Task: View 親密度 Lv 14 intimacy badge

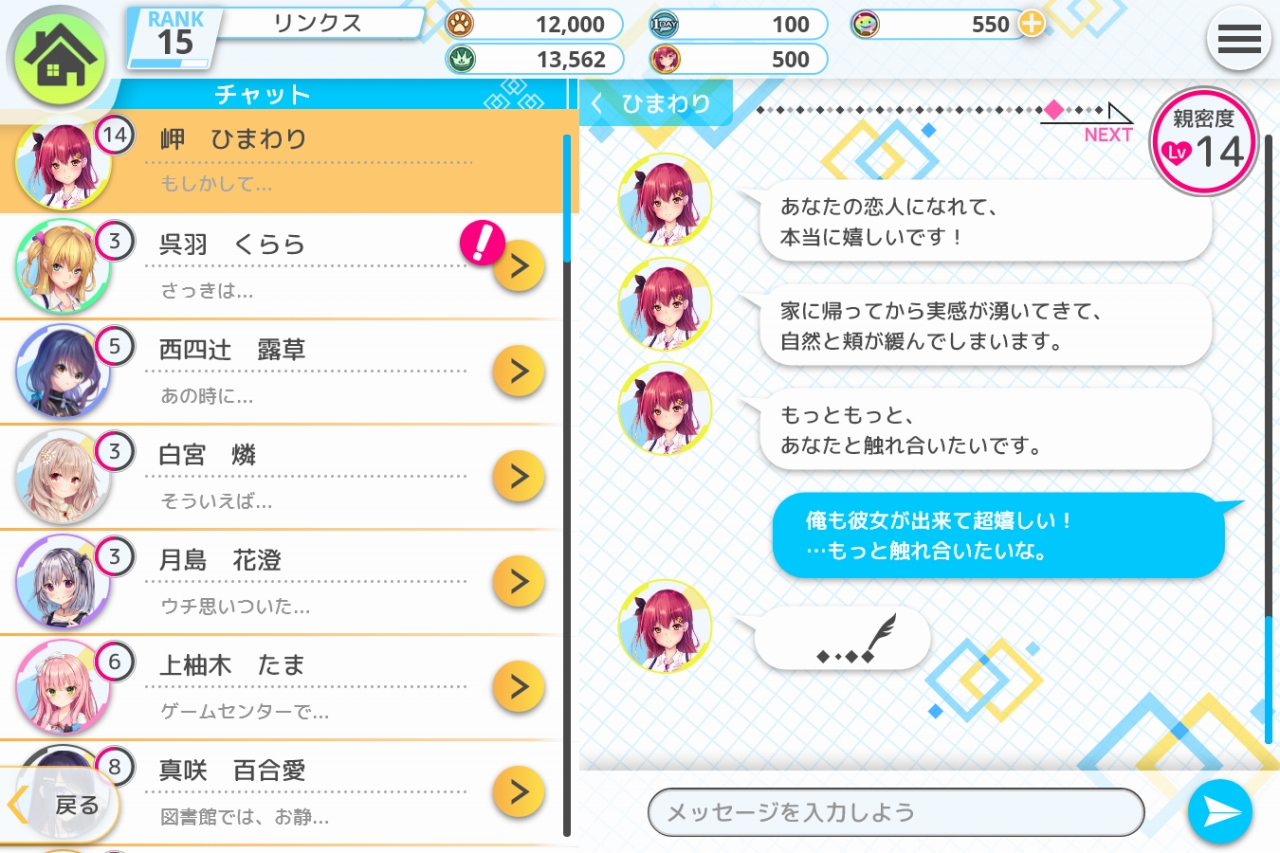Action: (x=1203, y=141)
